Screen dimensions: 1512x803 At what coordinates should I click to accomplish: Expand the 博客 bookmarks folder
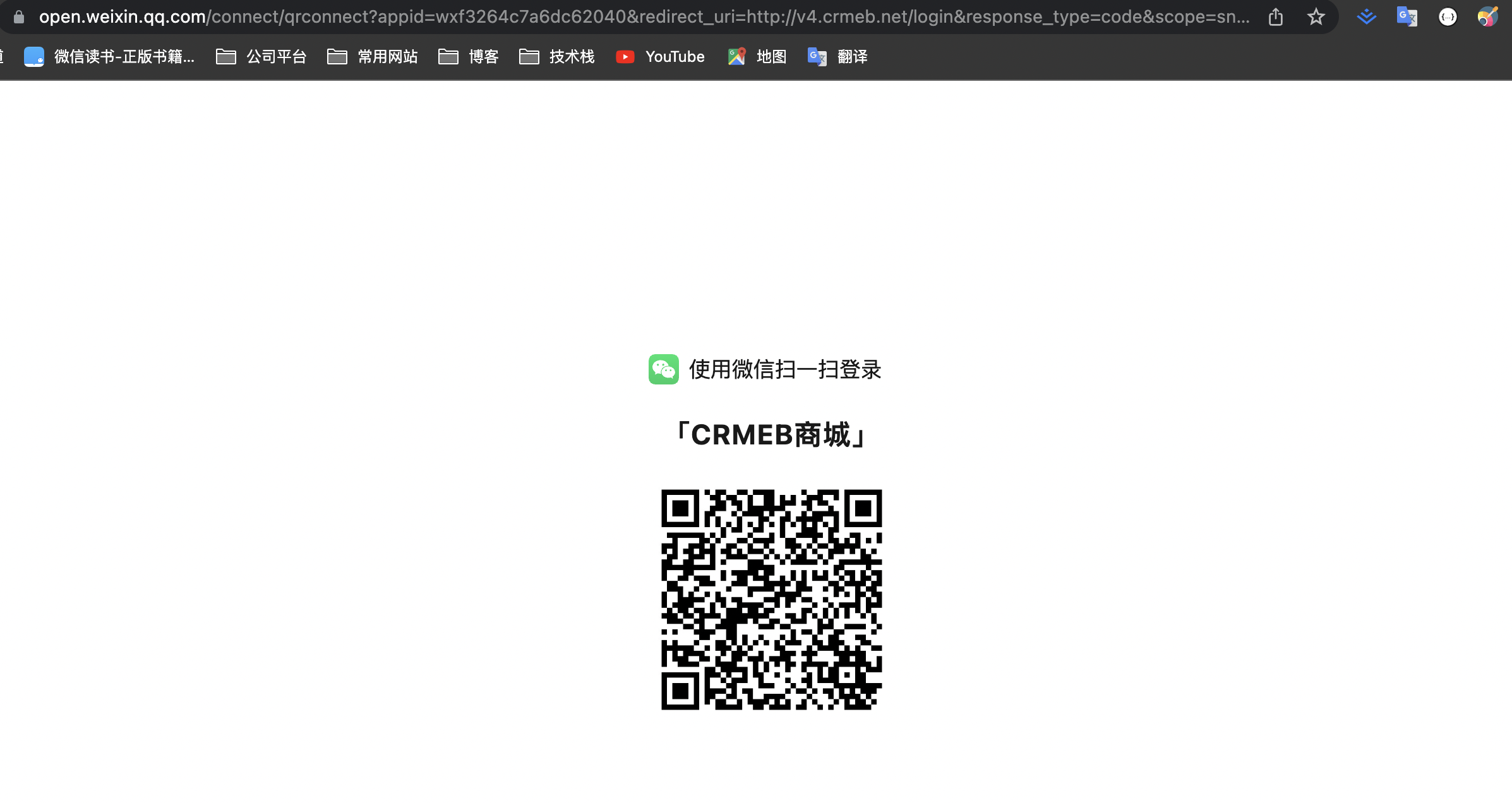click(x=469, y=57)
